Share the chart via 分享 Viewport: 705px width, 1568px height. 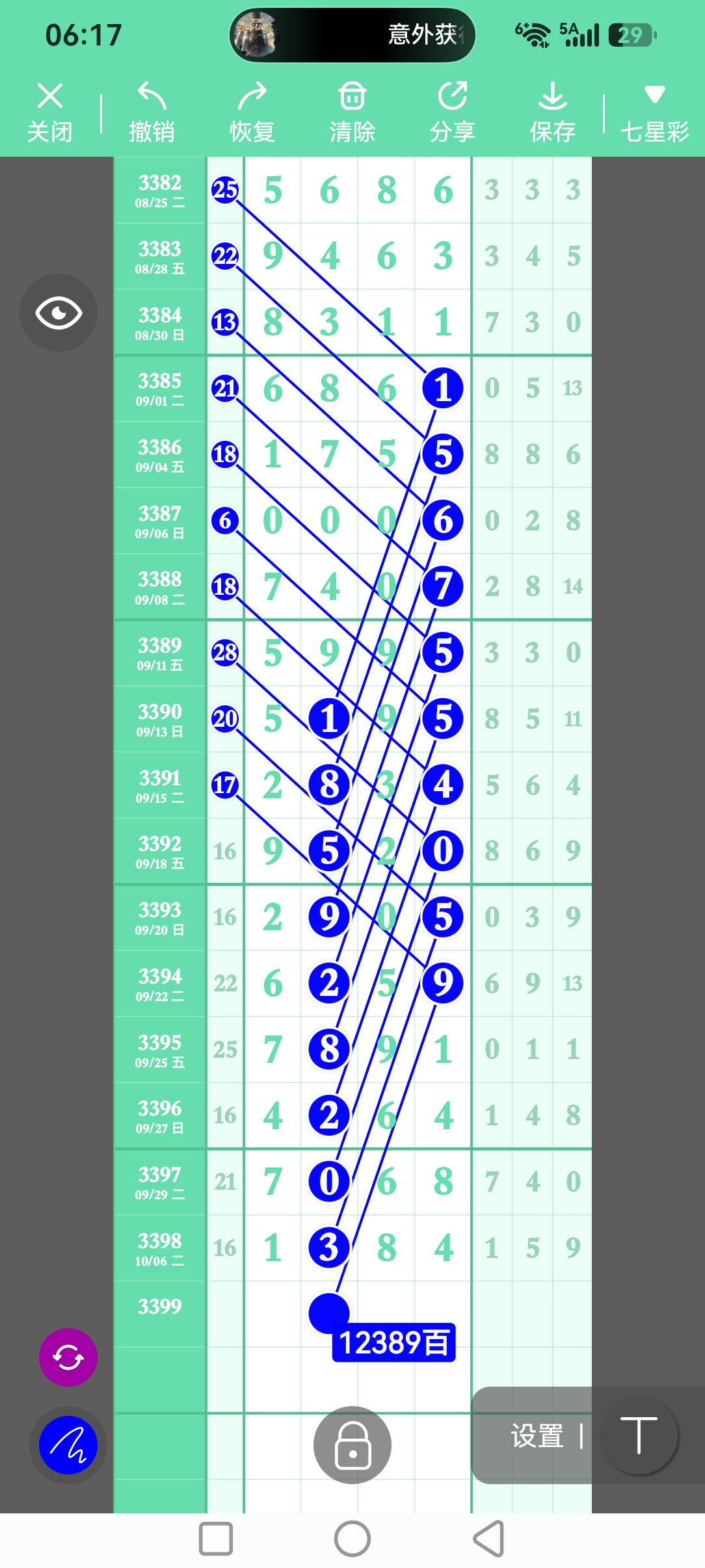tap(452, 112)
